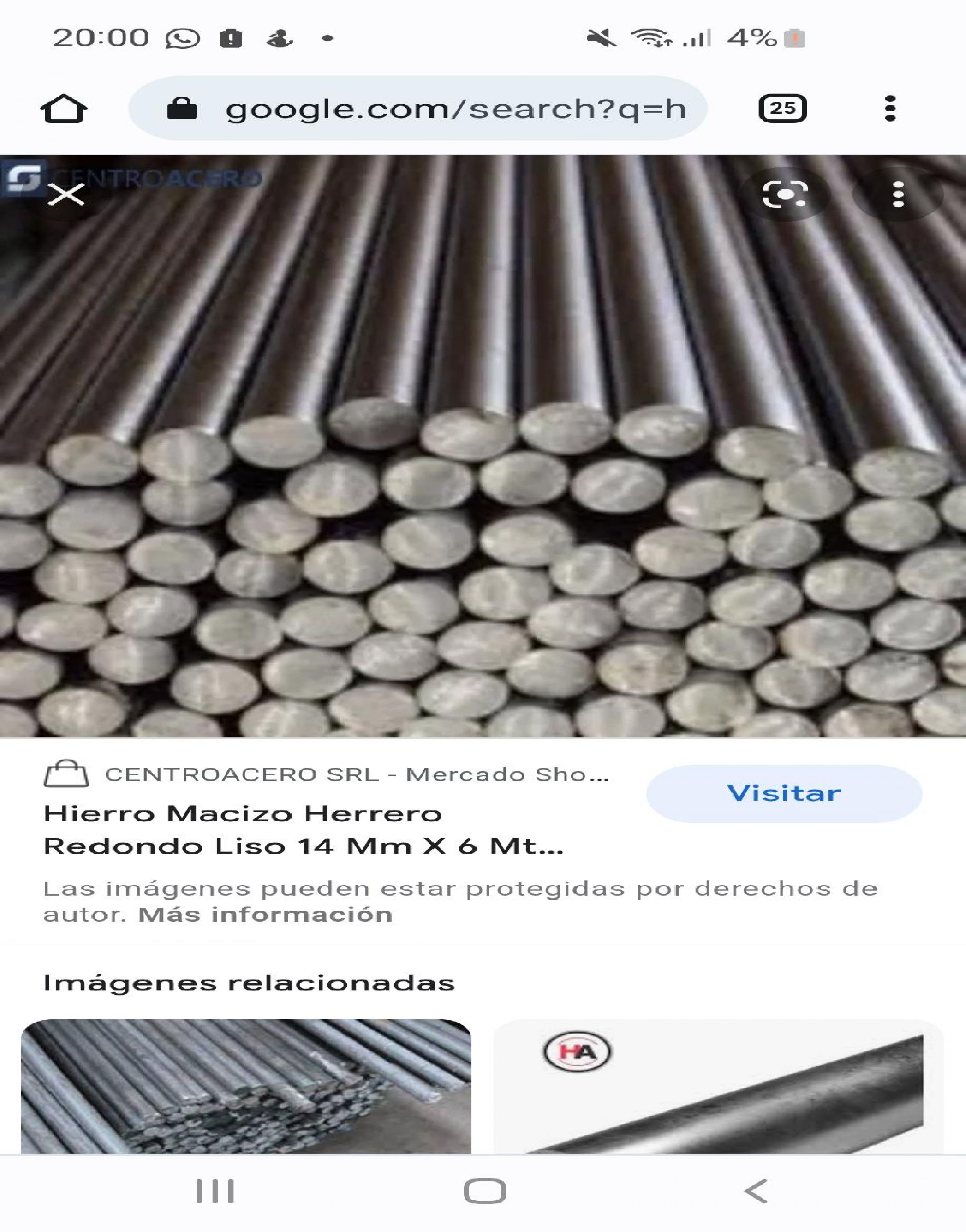Tap the google.com address bar
Viewport: 966px width, 1232px height.
pyautogui.click(x=418, y=109)
